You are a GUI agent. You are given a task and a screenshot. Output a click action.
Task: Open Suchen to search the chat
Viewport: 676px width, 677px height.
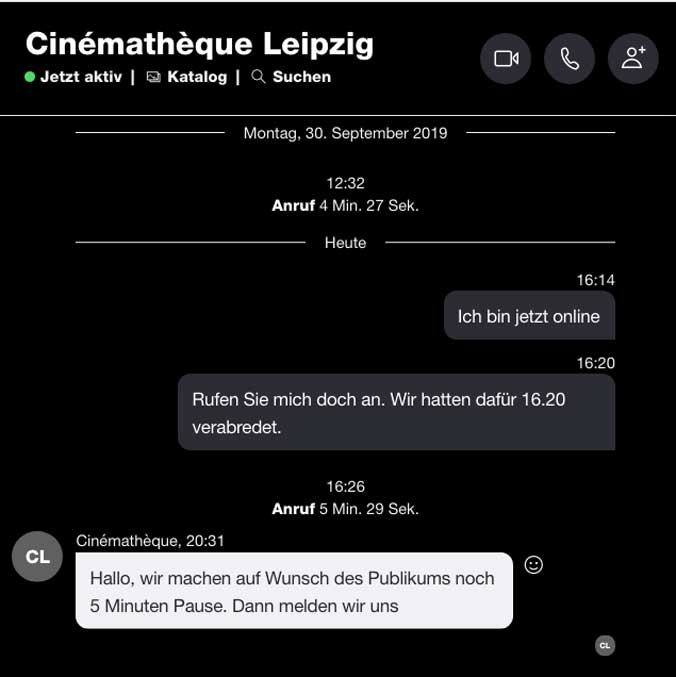point(291,77)
